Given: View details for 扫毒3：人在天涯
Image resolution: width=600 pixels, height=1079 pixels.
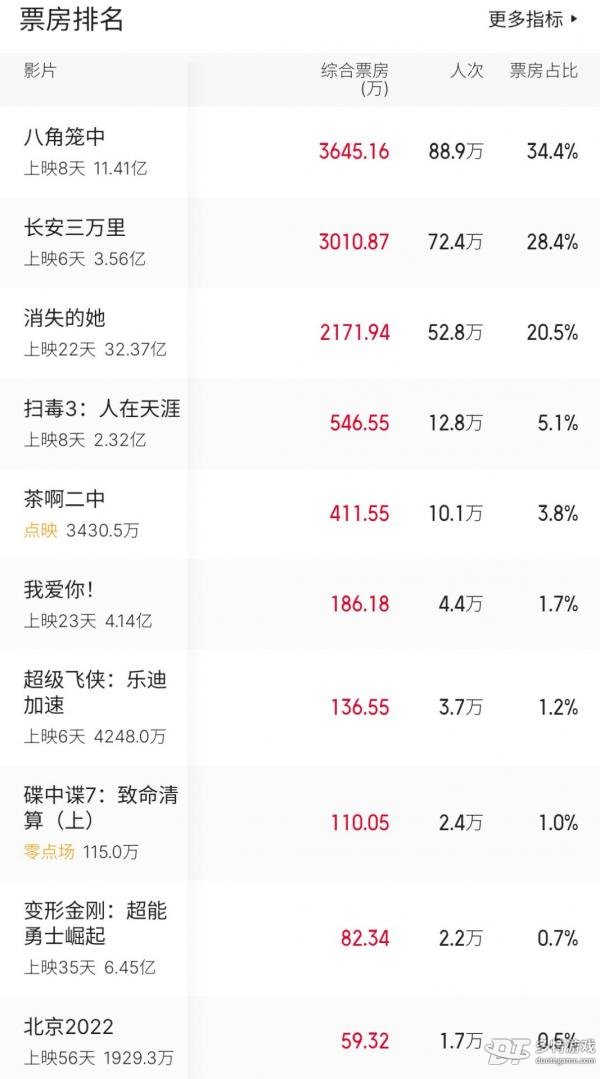Looking at the screenshot, I should [300, 423].
